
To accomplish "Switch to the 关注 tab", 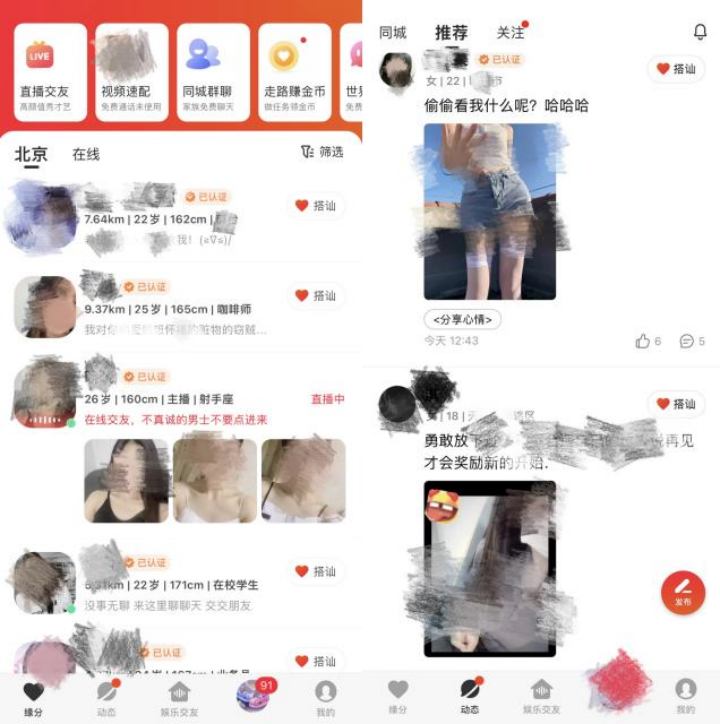I will tap(510, 32).
